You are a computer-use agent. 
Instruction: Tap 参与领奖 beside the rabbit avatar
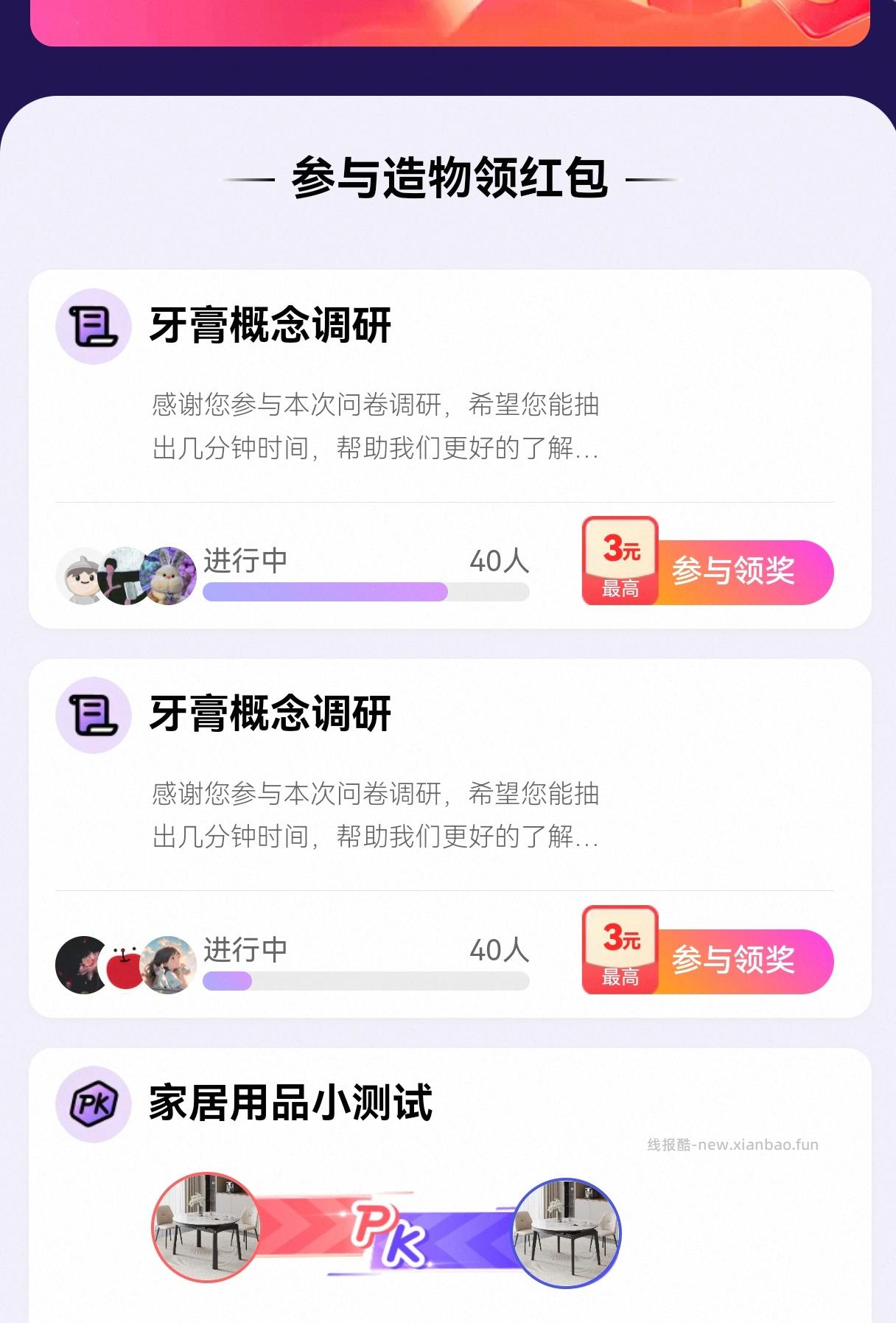(x=733, y=571)
